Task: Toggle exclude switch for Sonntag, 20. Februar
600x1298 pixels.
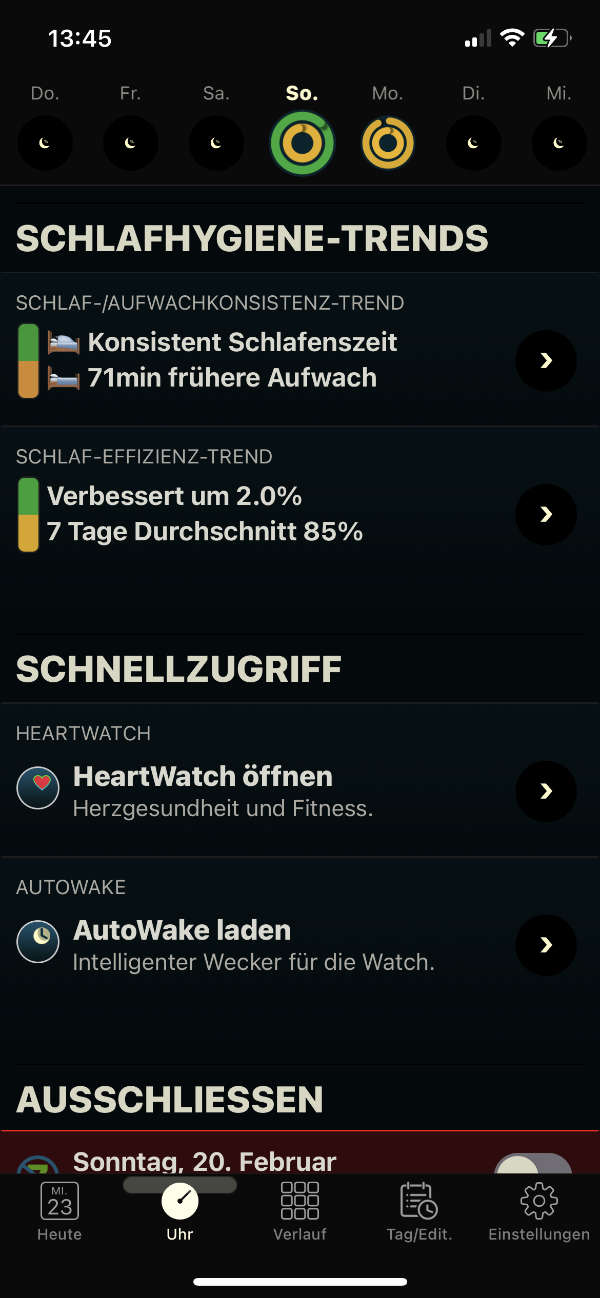Action: pyautogui.click(x=534, y=1165)
